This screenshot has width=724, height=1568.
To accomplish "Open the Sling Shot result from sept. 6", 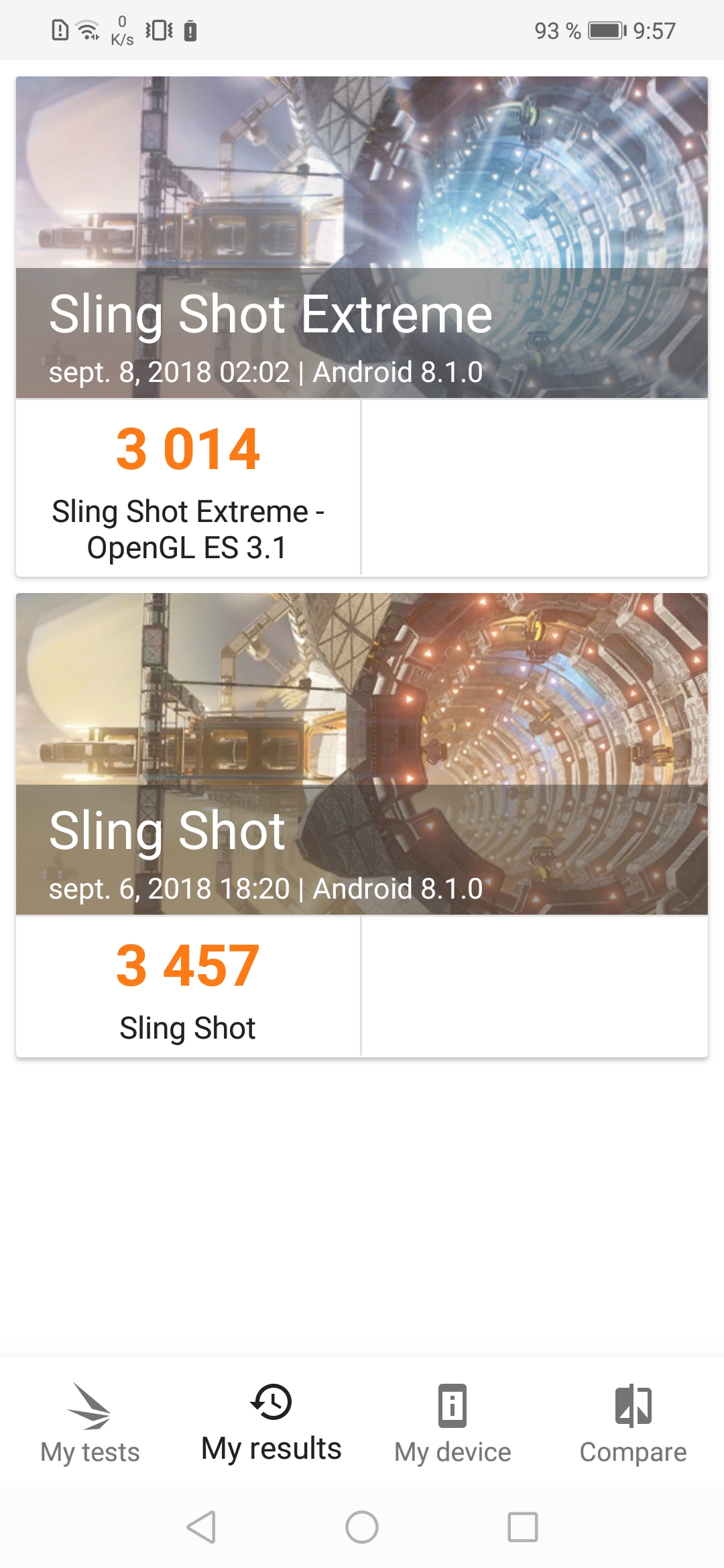I will pyautogui.click(x=362, y=825).
